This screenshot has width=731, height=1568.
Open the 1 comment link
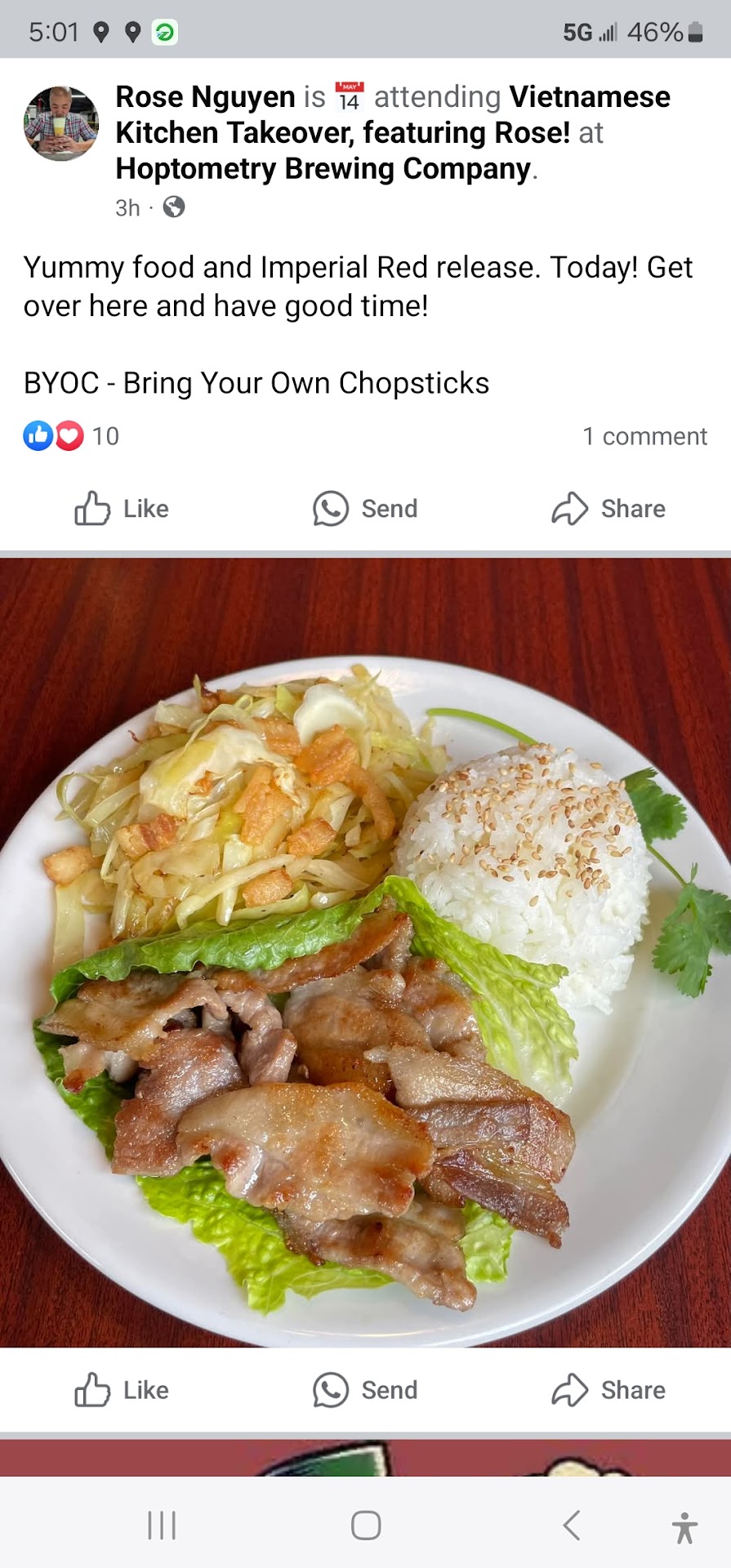[x=644, y=436]
